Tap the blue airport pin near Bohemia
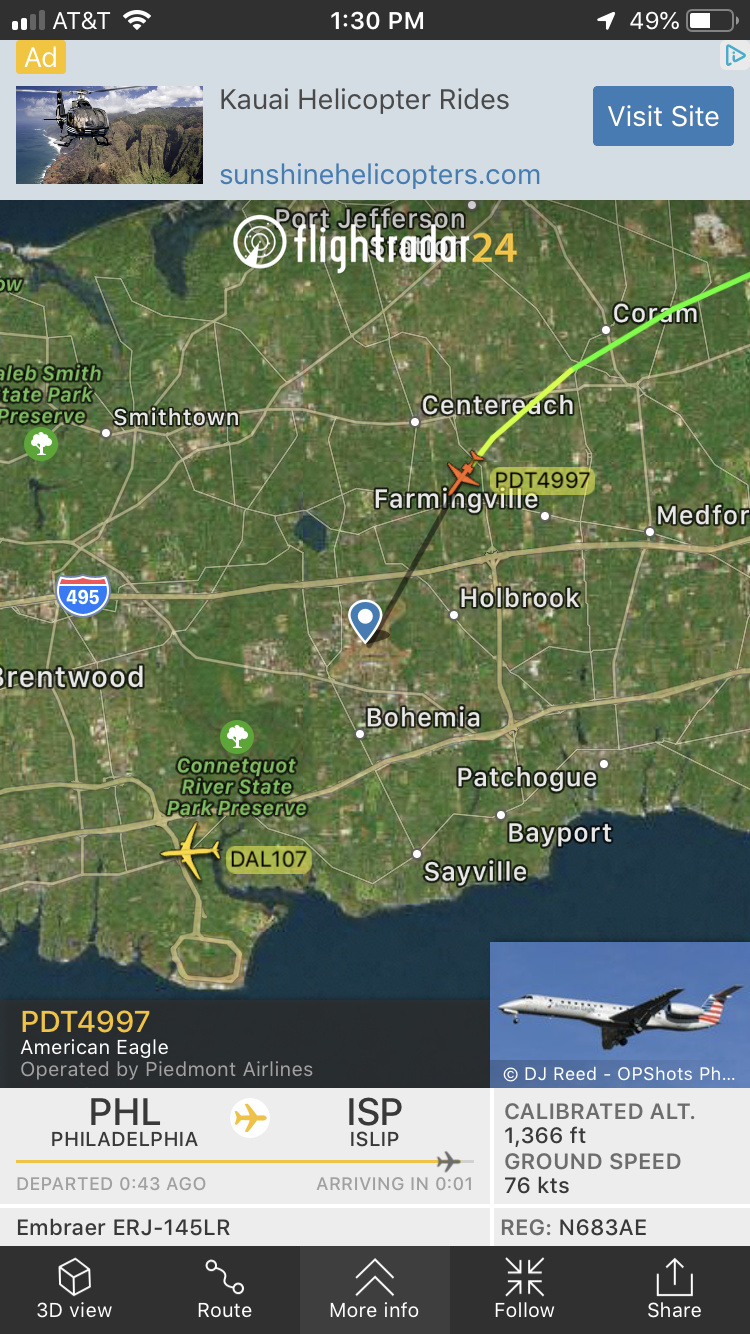 (365, 620)
